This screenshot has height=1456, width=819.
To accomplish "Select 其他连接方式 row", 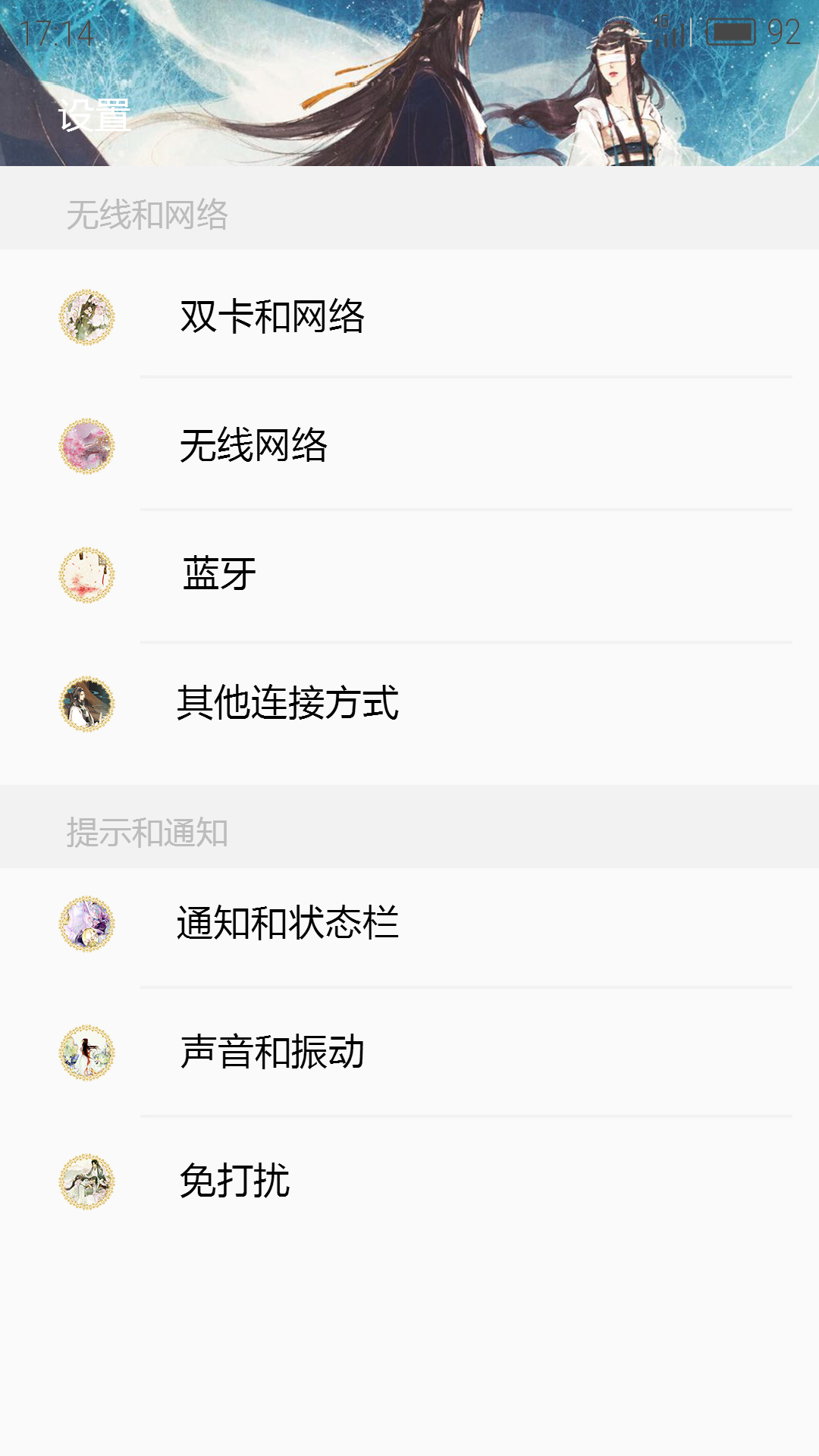I will 409,703.
